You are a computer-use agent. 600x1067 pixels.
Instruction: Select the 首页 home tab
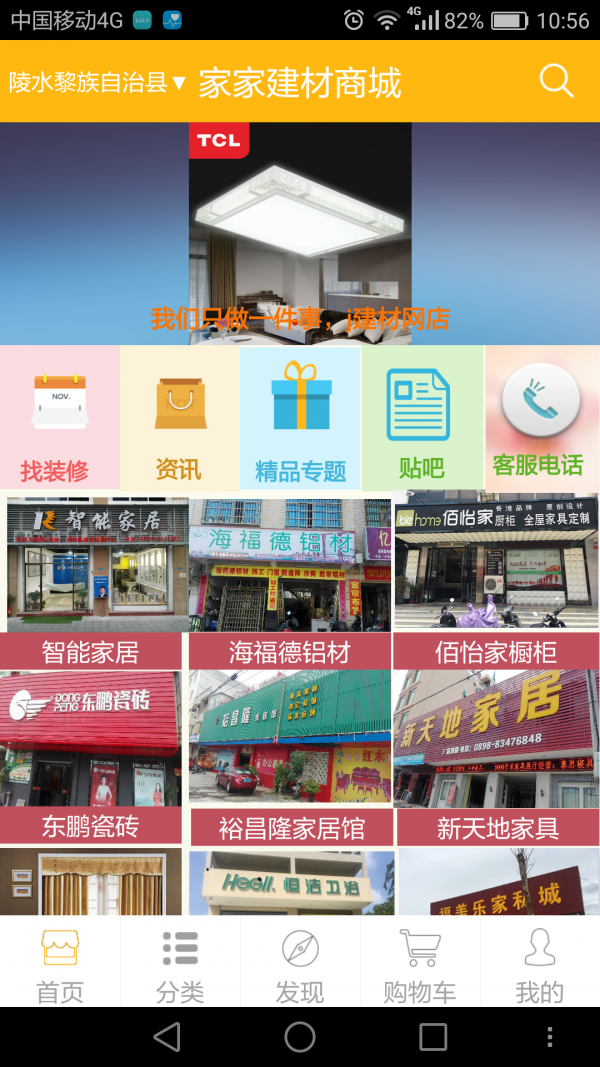click(x=60, y=965)
